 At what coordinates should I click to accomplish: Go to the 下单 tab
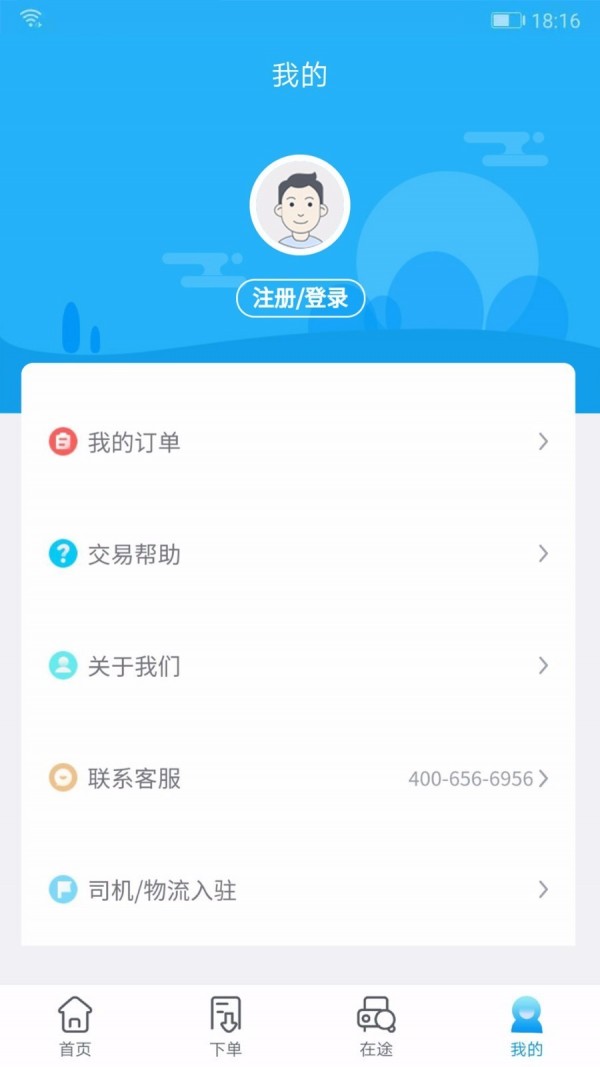click(226, 1026)
